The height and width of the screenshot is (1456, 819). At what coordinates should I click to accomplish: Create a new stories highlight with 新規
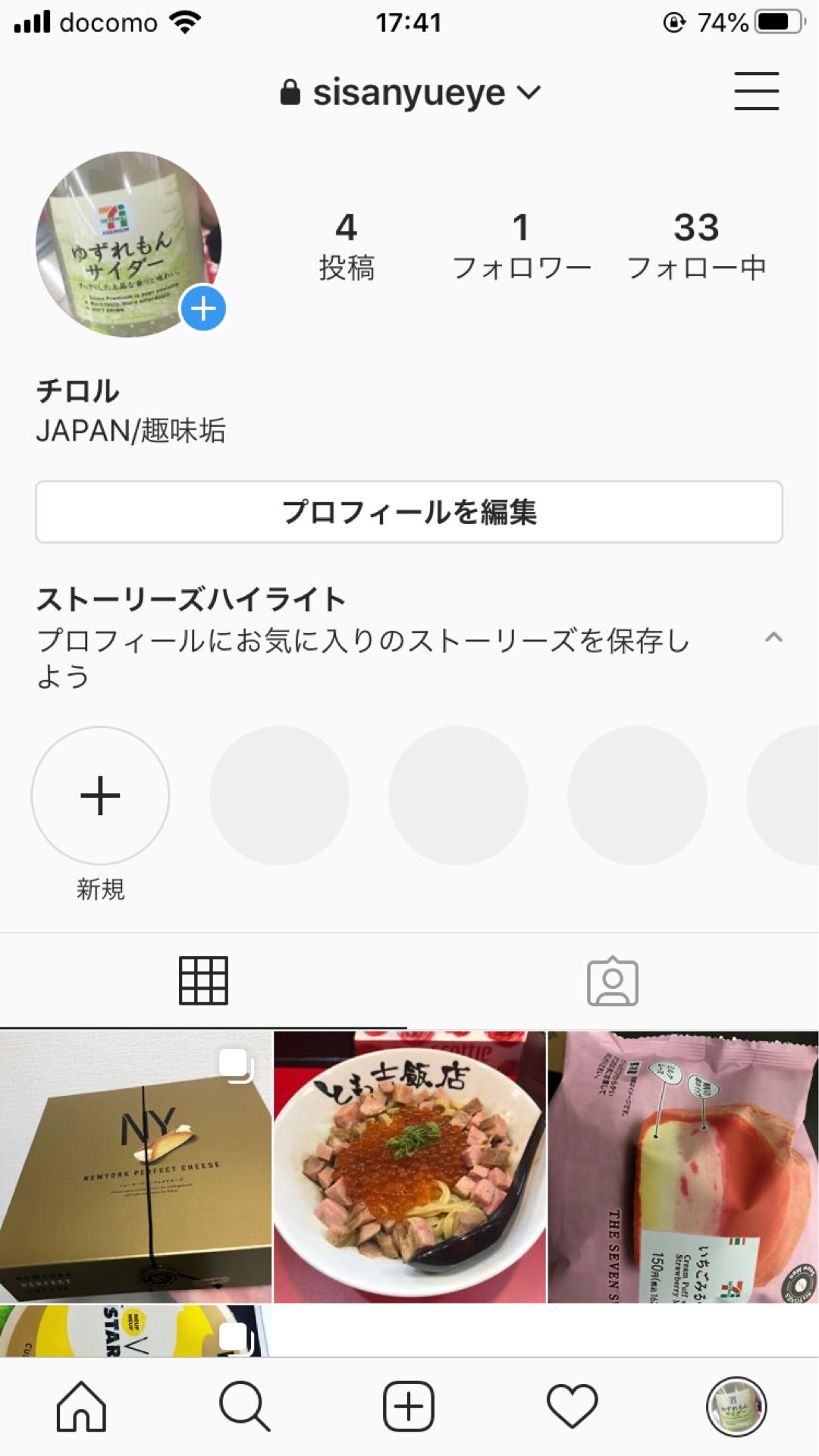click(x=99, y=795)
